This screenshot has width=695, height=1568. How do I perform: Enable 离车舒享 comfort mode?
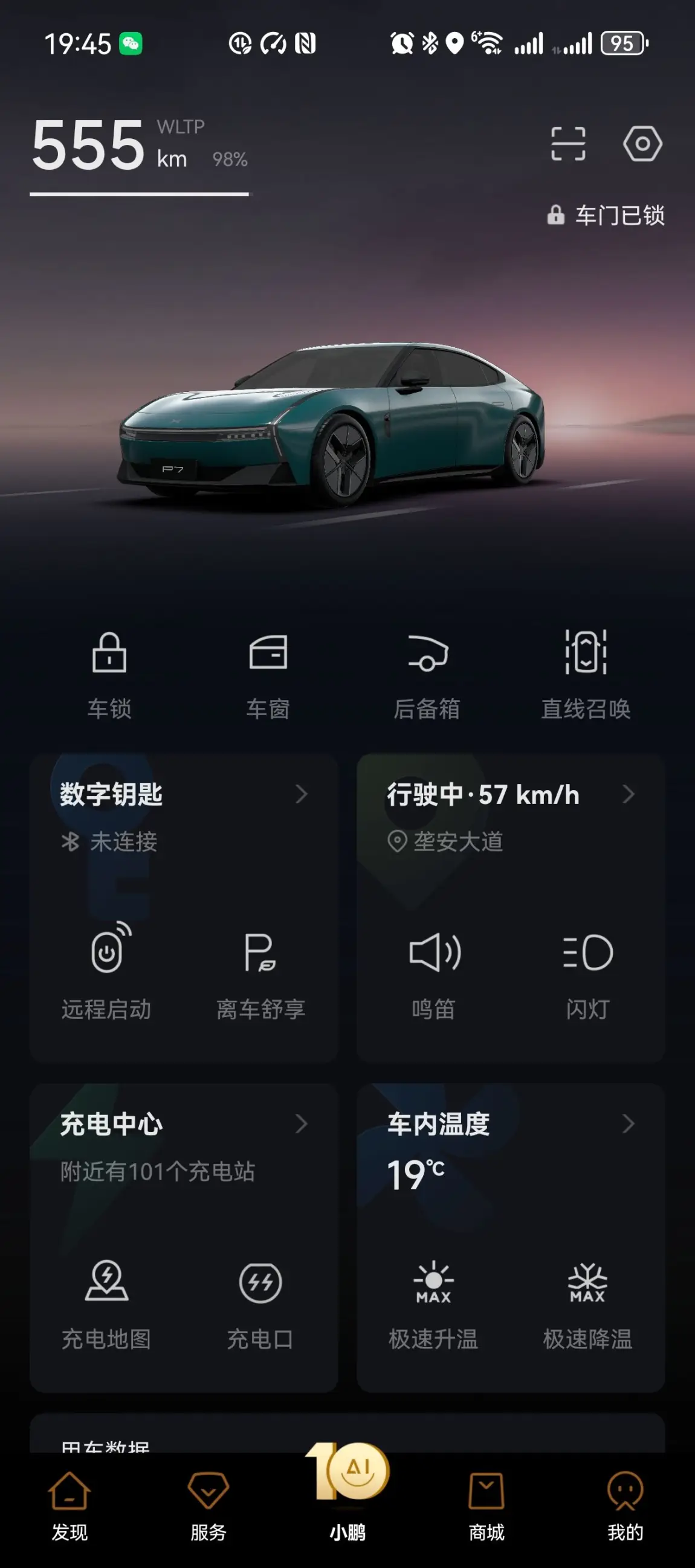[260, 971]
